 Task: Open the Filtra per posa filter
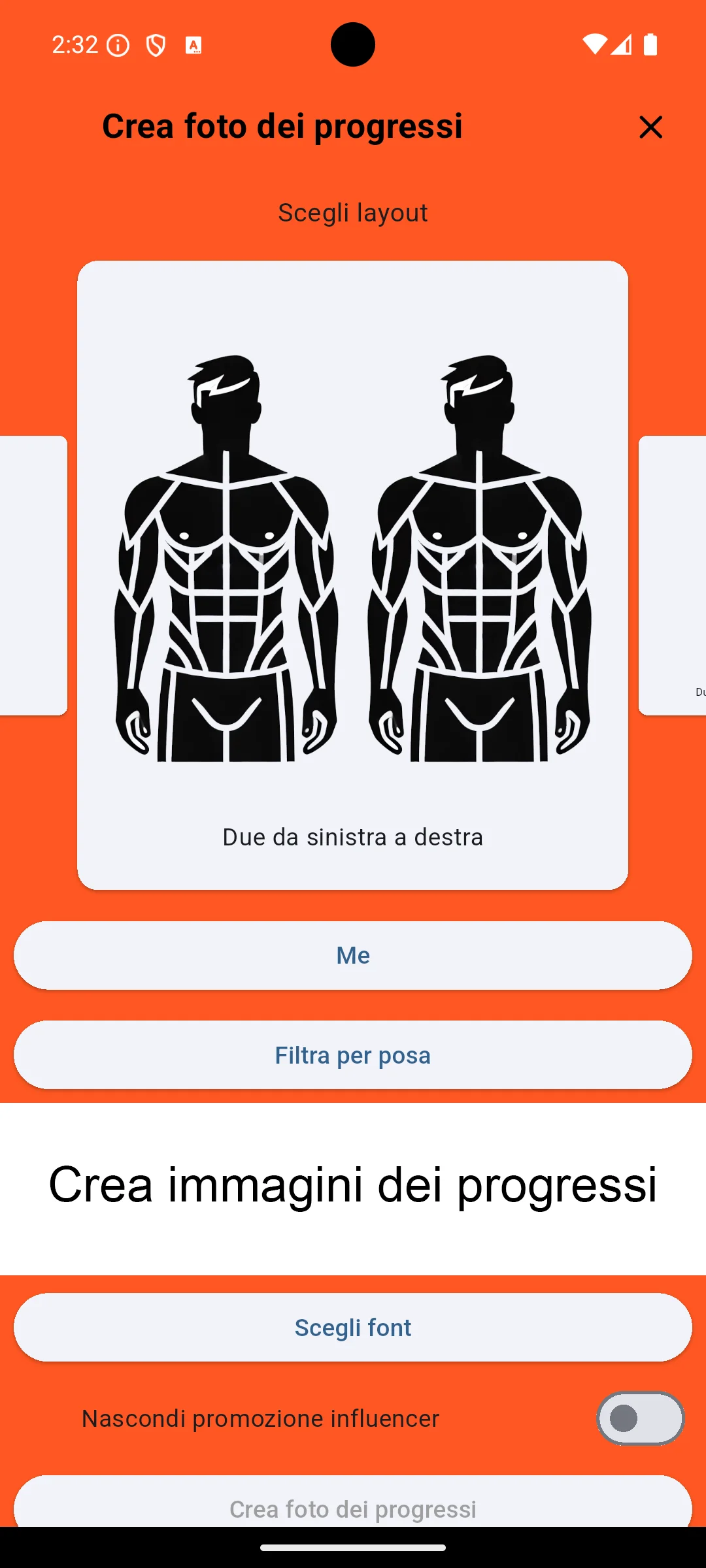(x=353, y=1054)
